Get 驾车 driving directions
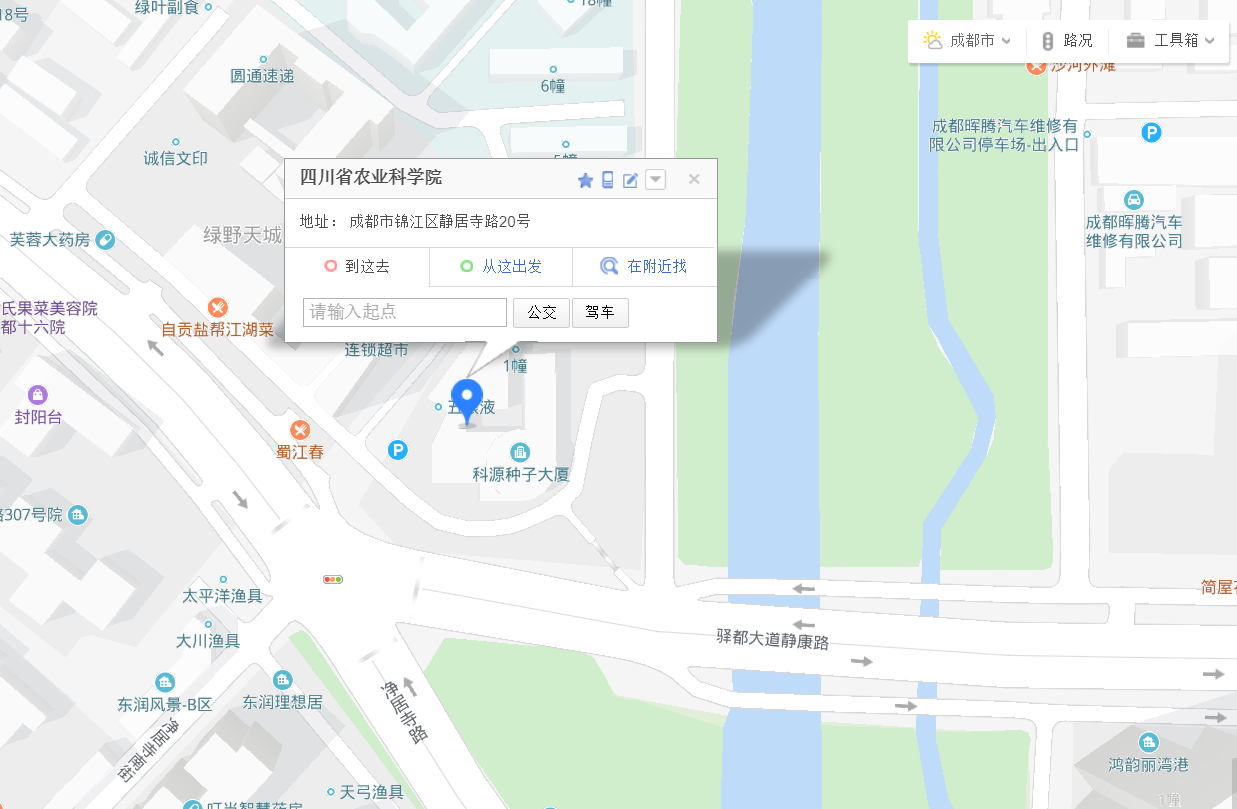 click(x=600, y=312)
